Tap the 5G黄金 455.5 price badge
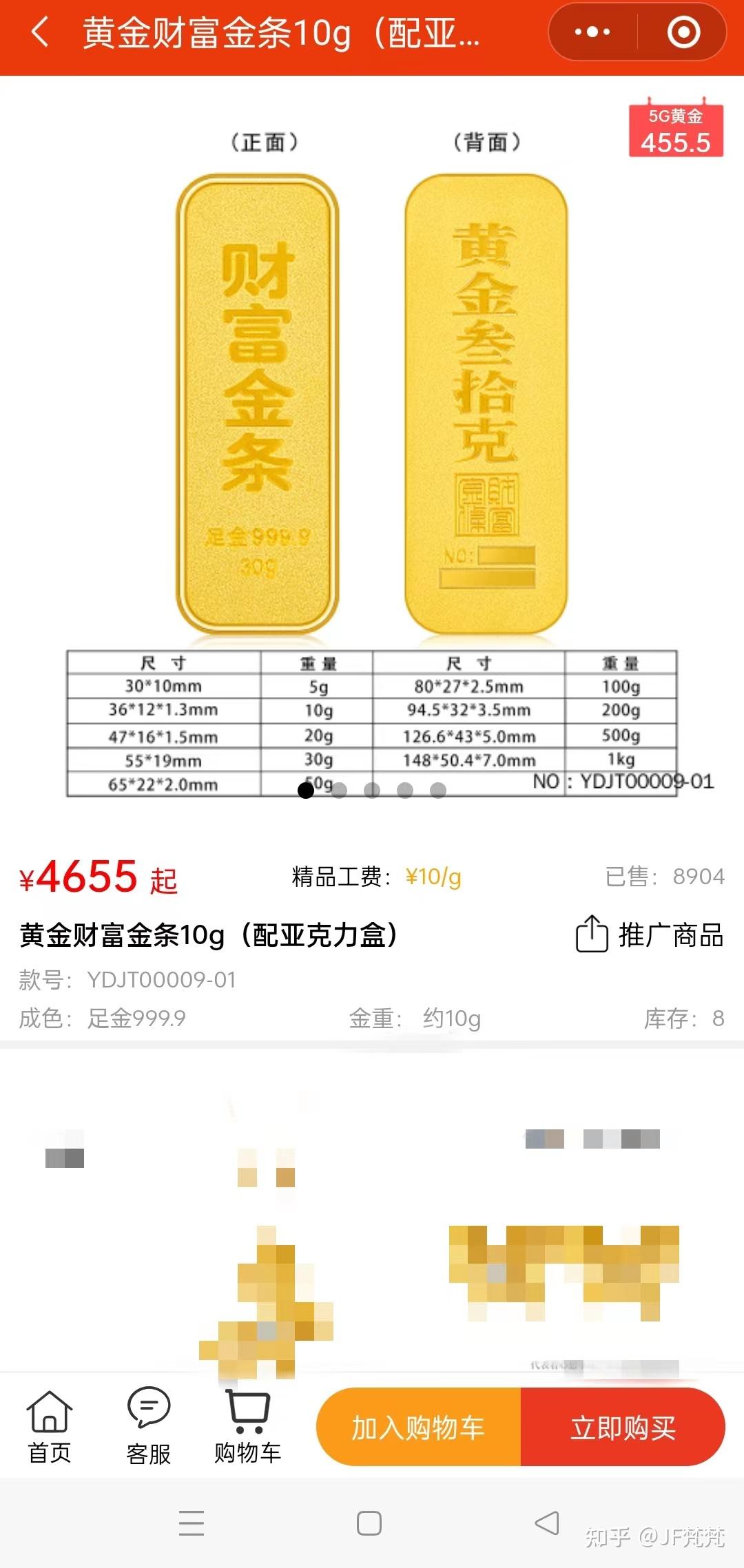This screenshot has height=1568, width=744. click(x=676, y=132)
